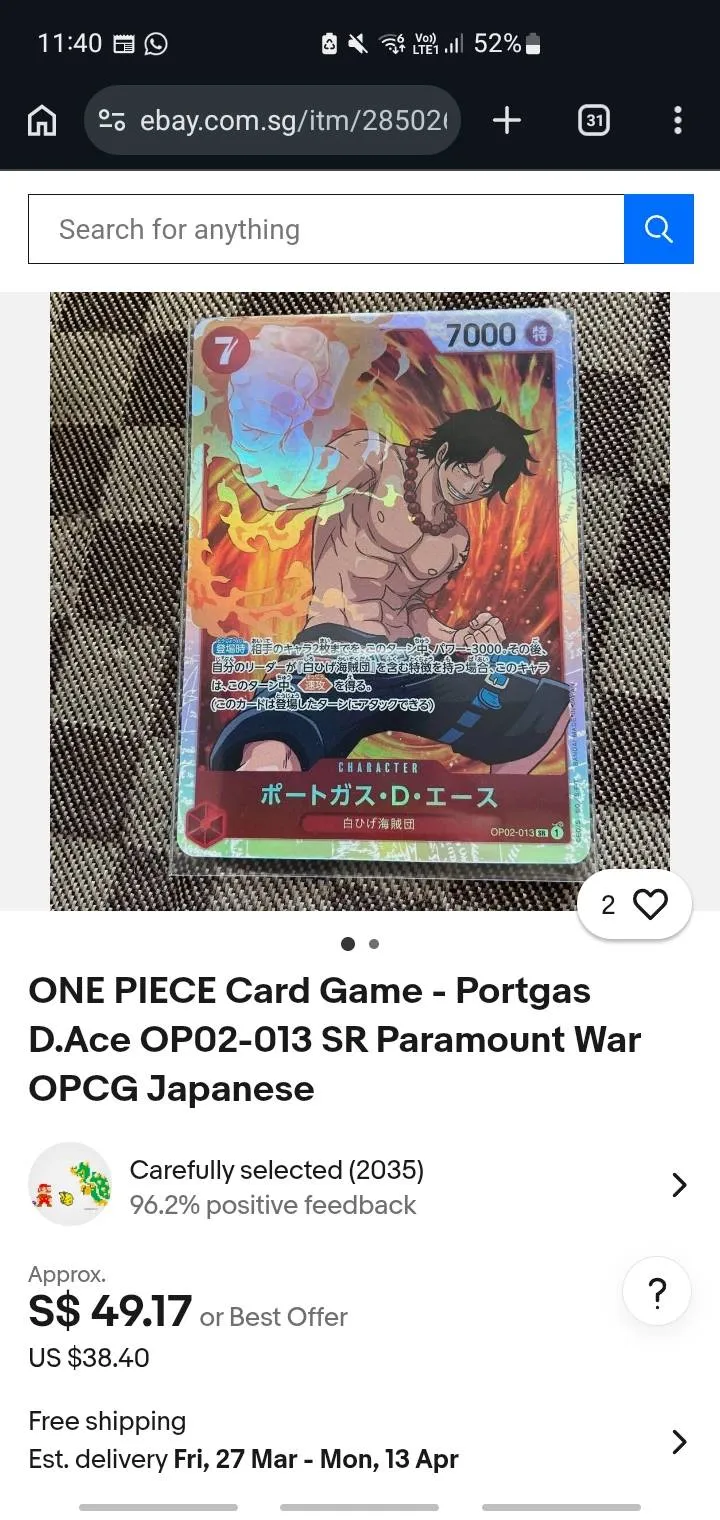Image resolution: width=720 pixels, height=1520 pixels.
Task: View free shipping and delivery details
Action: (x=360, y=1440)
